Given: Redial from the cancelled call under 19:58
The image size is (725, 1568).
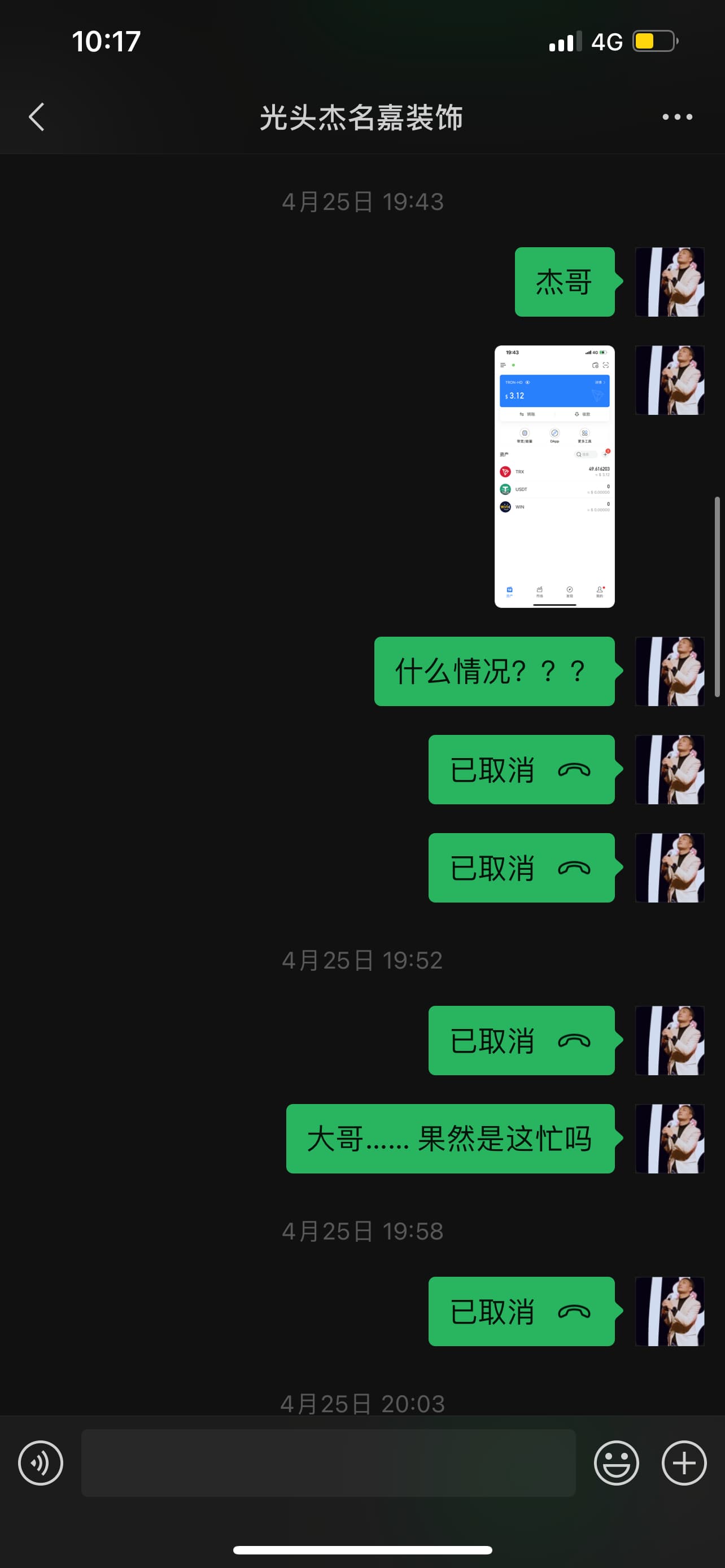Looking at the screenshot, I should coord(522,1311).
